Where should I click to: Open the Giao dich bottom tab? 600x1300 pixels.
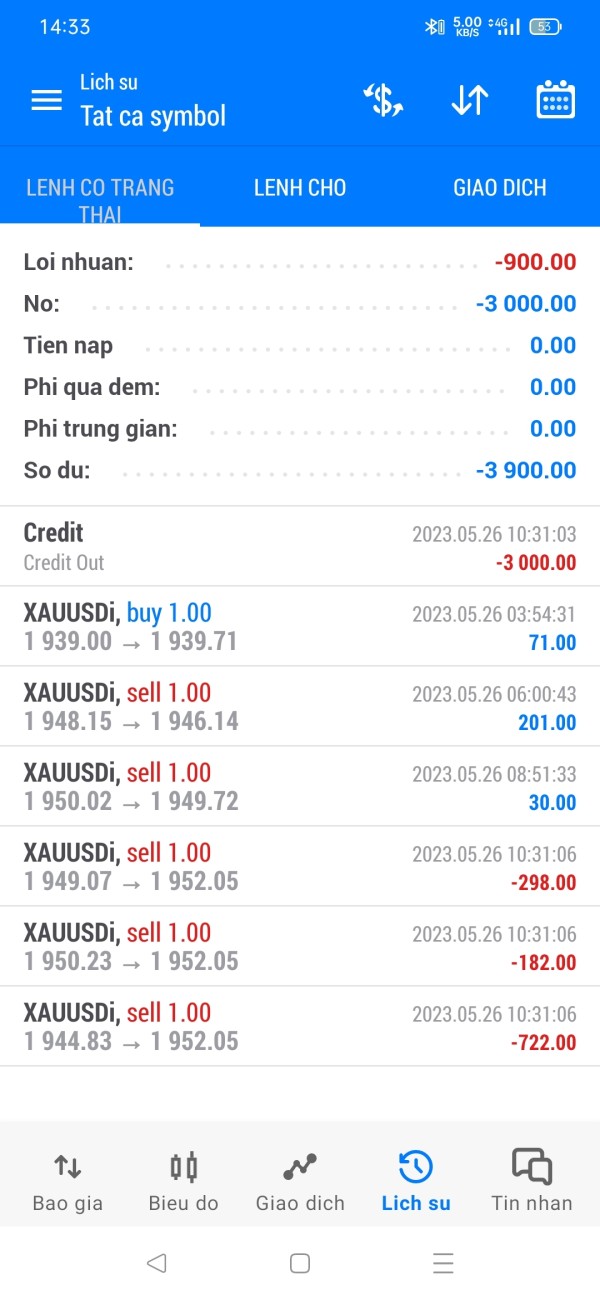pos(300,1181)
